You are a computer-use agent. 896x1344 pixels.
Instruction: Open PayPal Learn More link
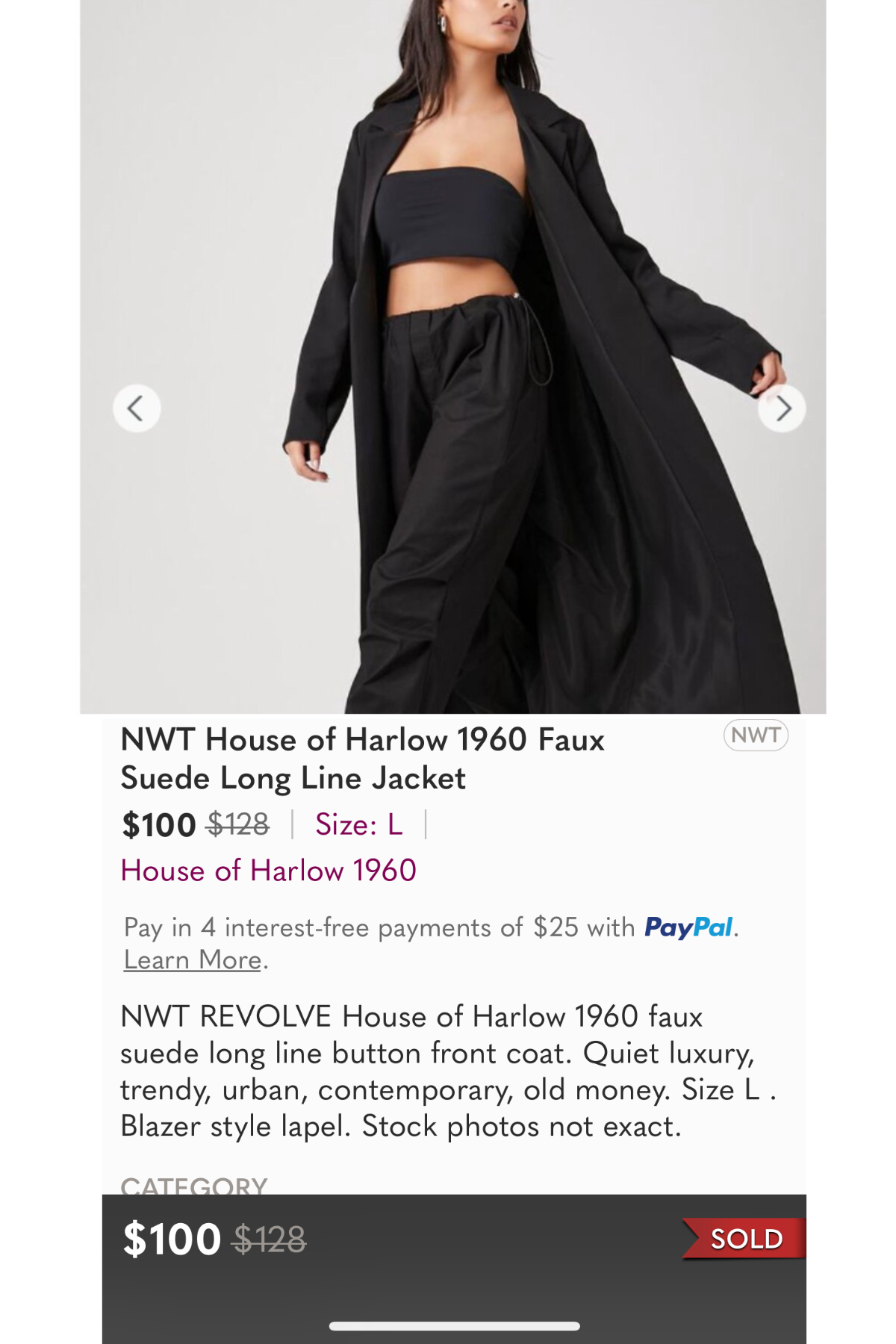click(193, 960)
